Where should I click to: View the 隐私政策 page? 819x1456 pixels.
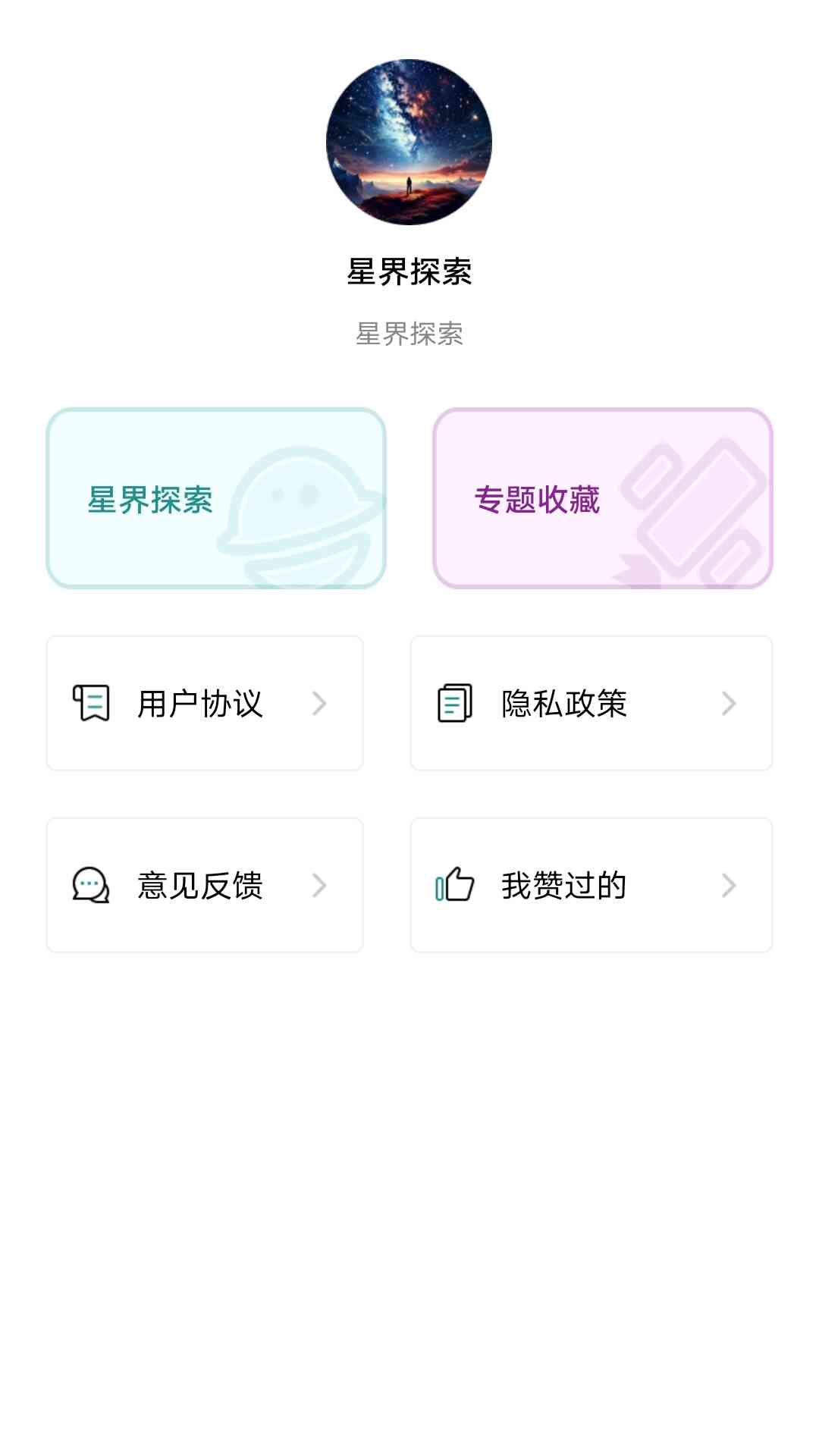tap(591, 703)
